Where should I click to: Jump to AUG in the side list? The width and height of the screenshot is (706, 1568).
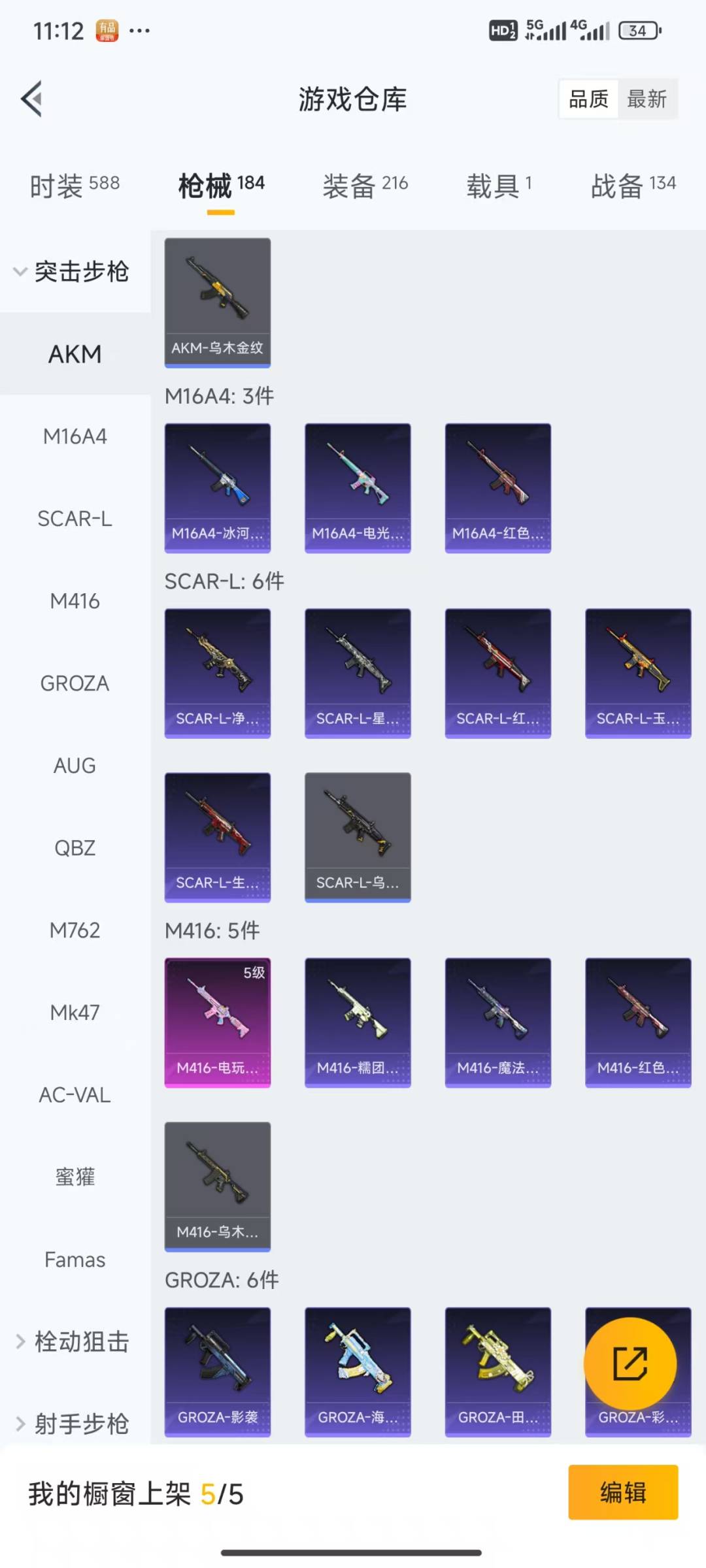75,766
